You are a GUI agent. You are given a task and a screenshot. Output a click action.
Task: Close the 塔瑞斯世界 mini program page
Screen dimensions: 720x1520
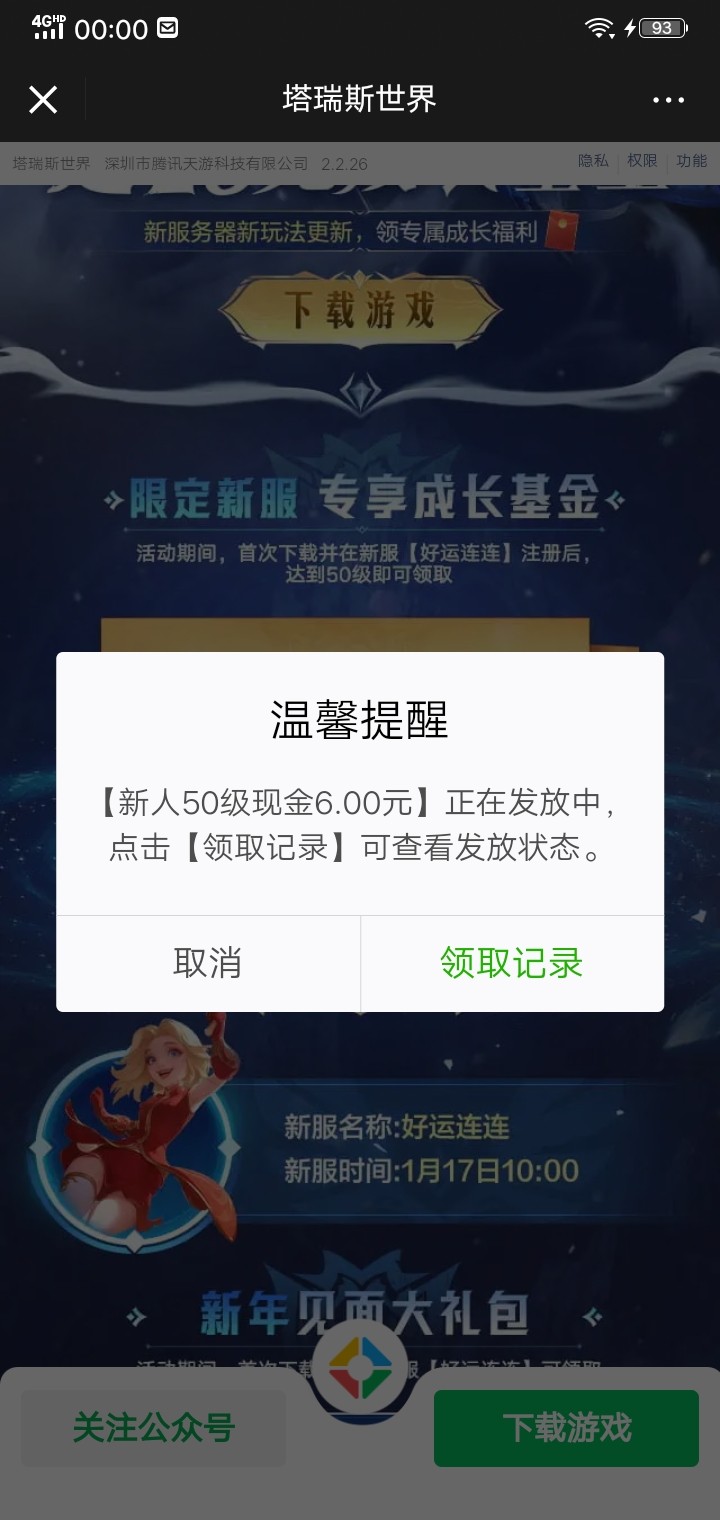(43, 100)
